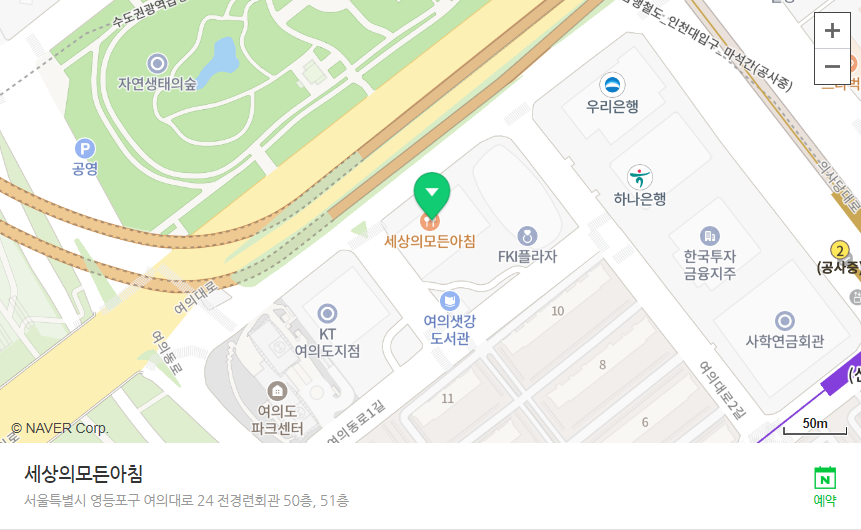This screenshot has height=530, width=861.
Task: Open the FKI플라자 map marker
Action: (x=527, y=237)
